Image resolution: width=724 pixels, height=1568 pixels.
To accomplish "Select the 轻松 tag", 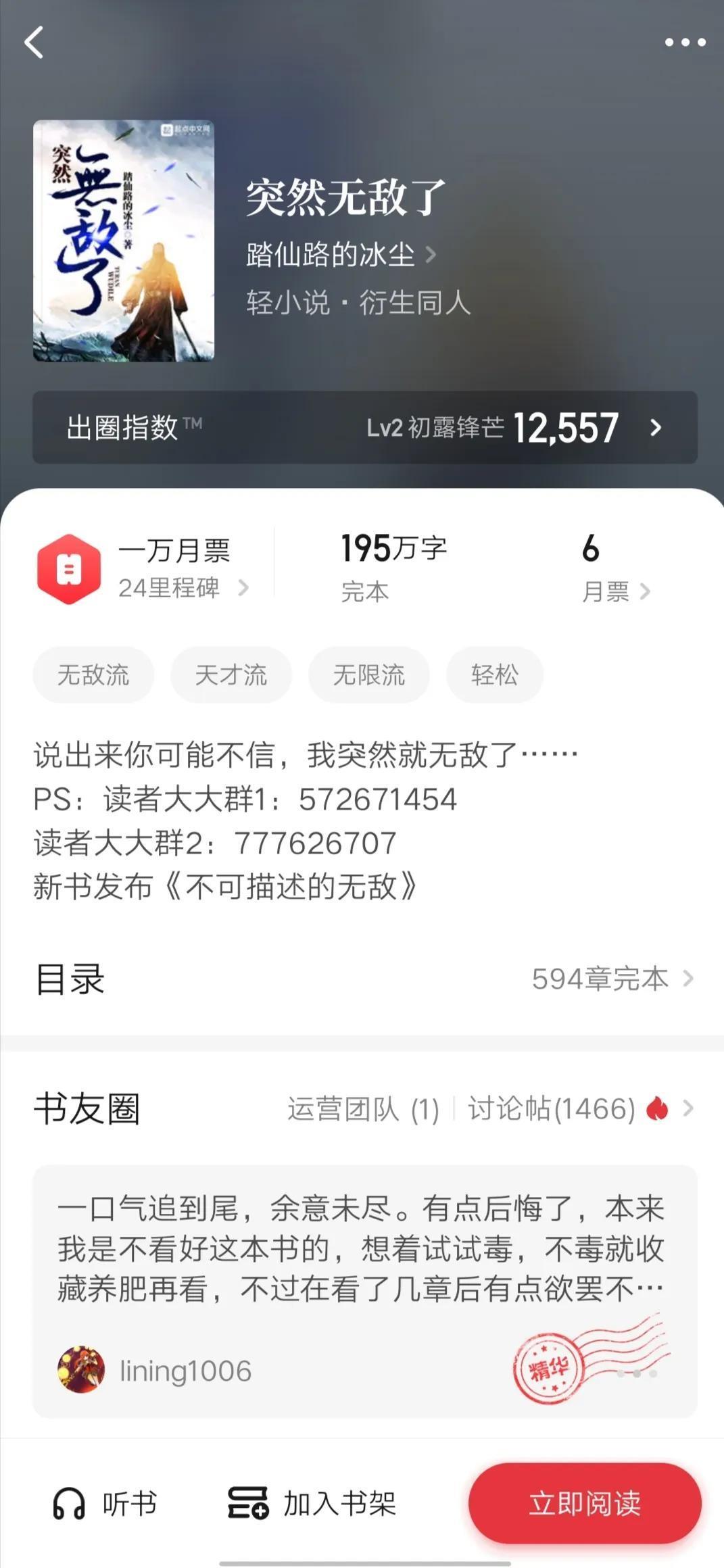I will 494,675.
